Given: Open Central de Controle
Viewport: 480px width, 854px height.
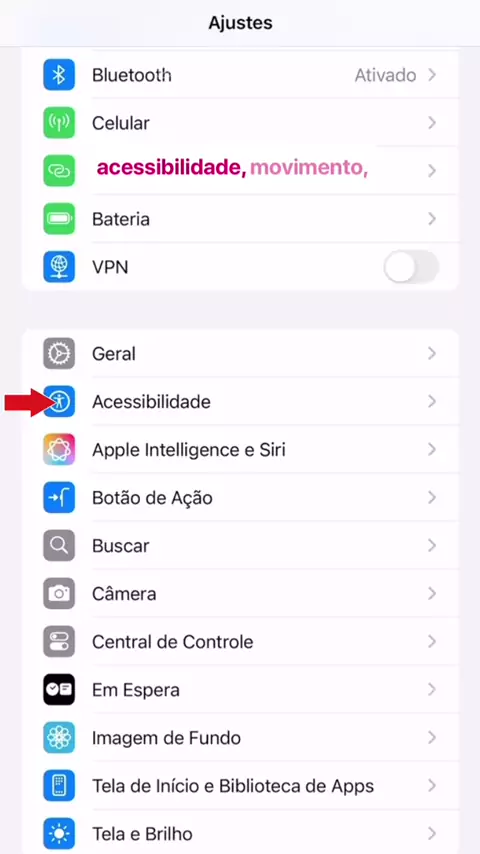Looking at the screenshot, I should click(x=240, y=642).
